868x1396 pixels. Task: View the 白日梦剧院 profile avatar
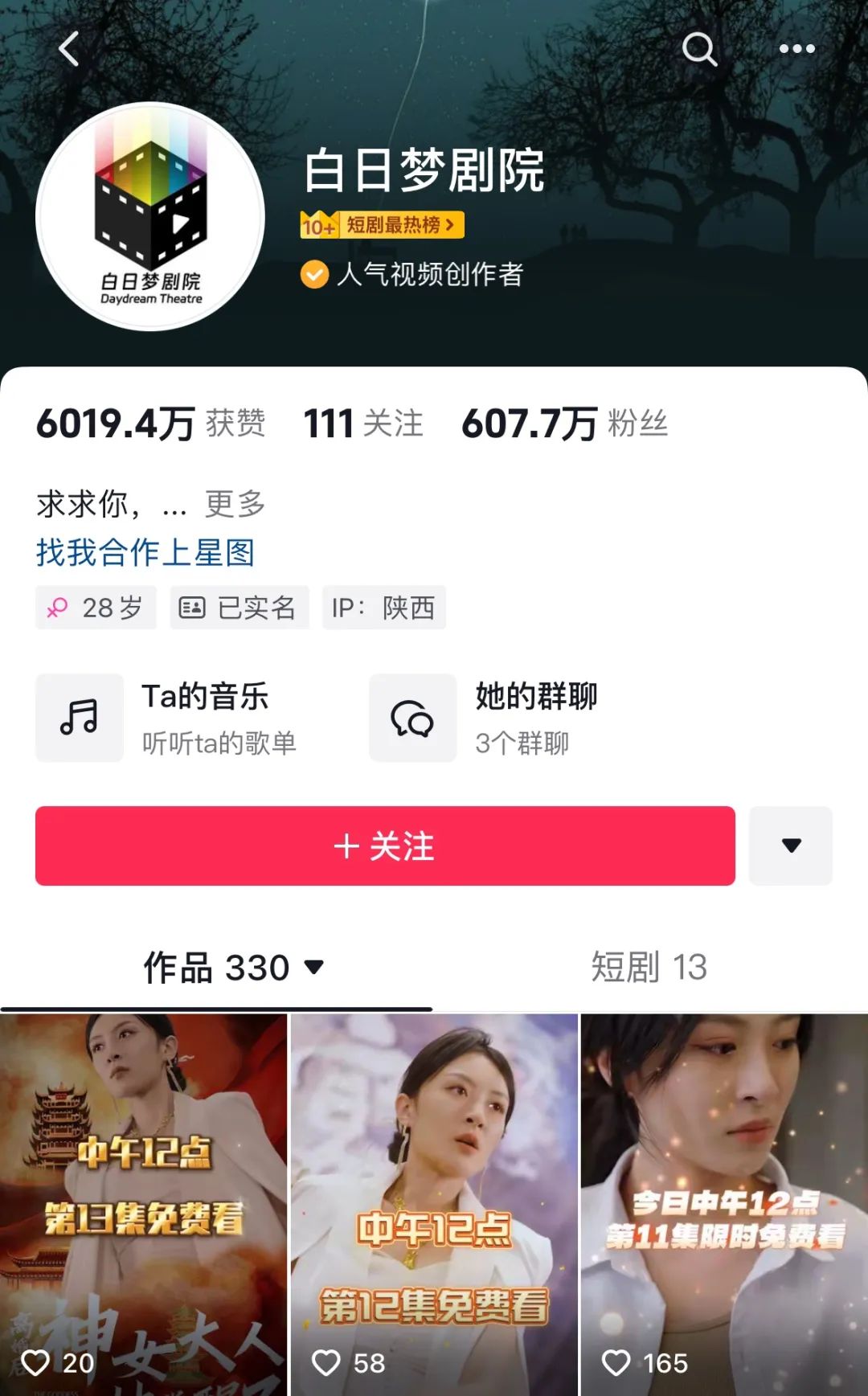point(150,216)
